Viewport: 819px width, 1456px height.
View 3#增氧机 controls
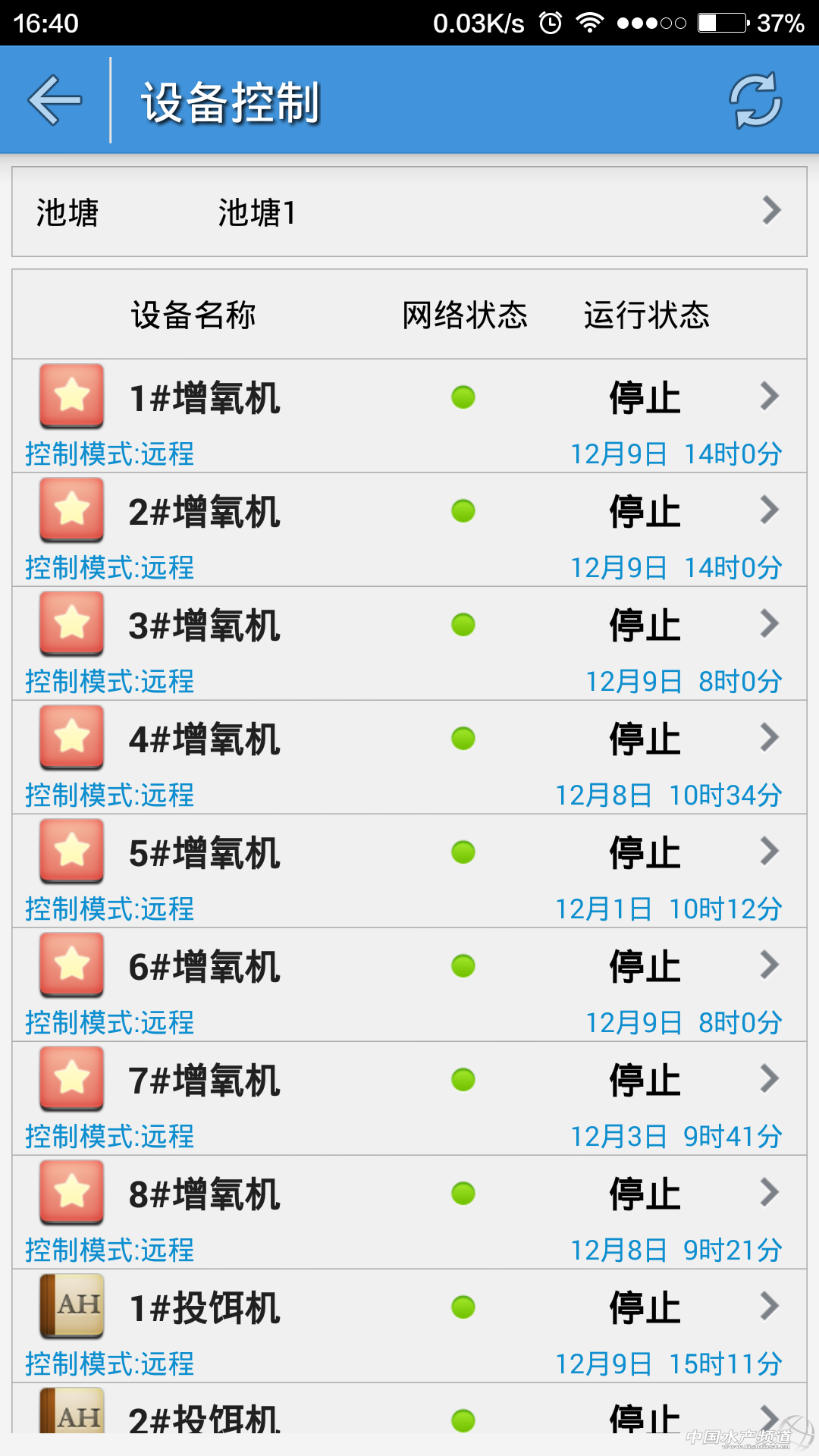[409, 643]
